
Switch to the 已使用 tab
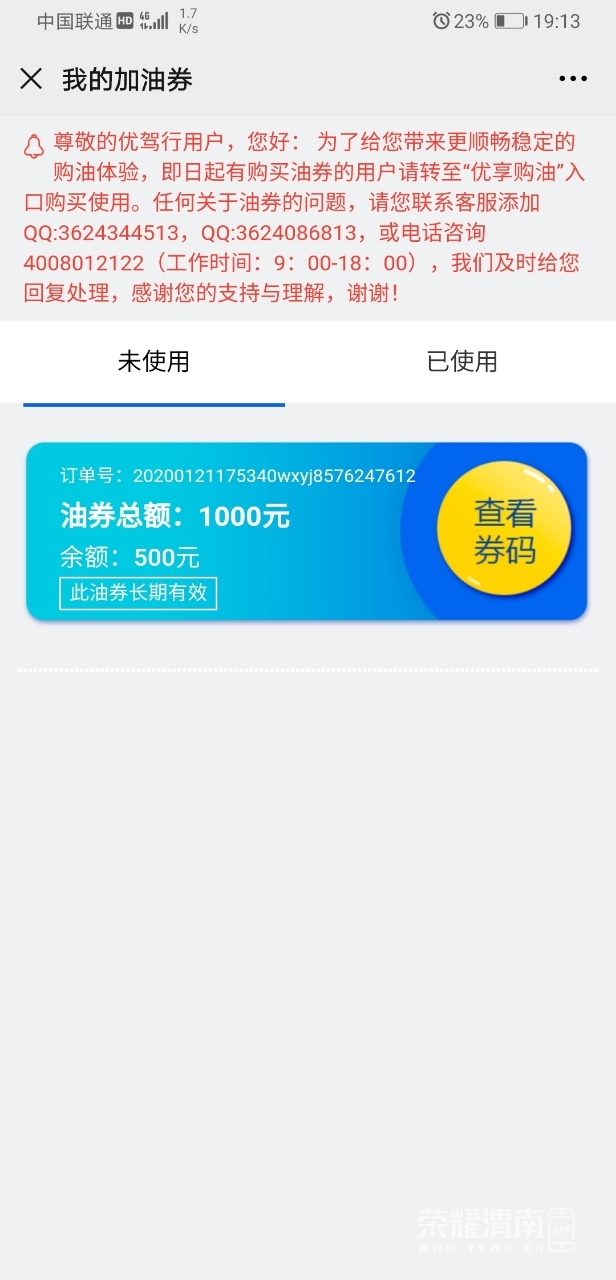[x=462, y=362]
